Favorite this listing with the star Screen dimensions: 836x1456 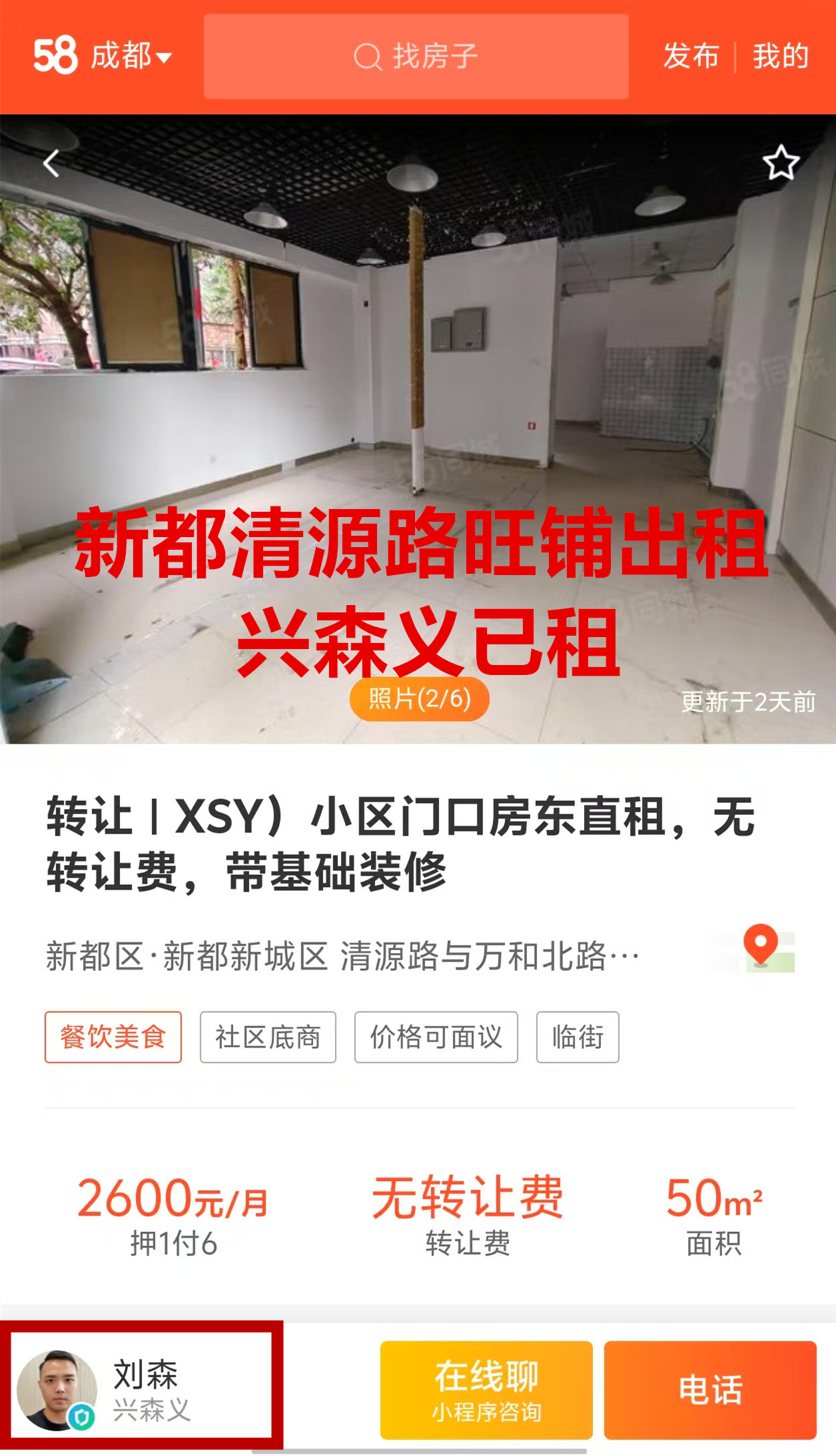pos(780,163)
